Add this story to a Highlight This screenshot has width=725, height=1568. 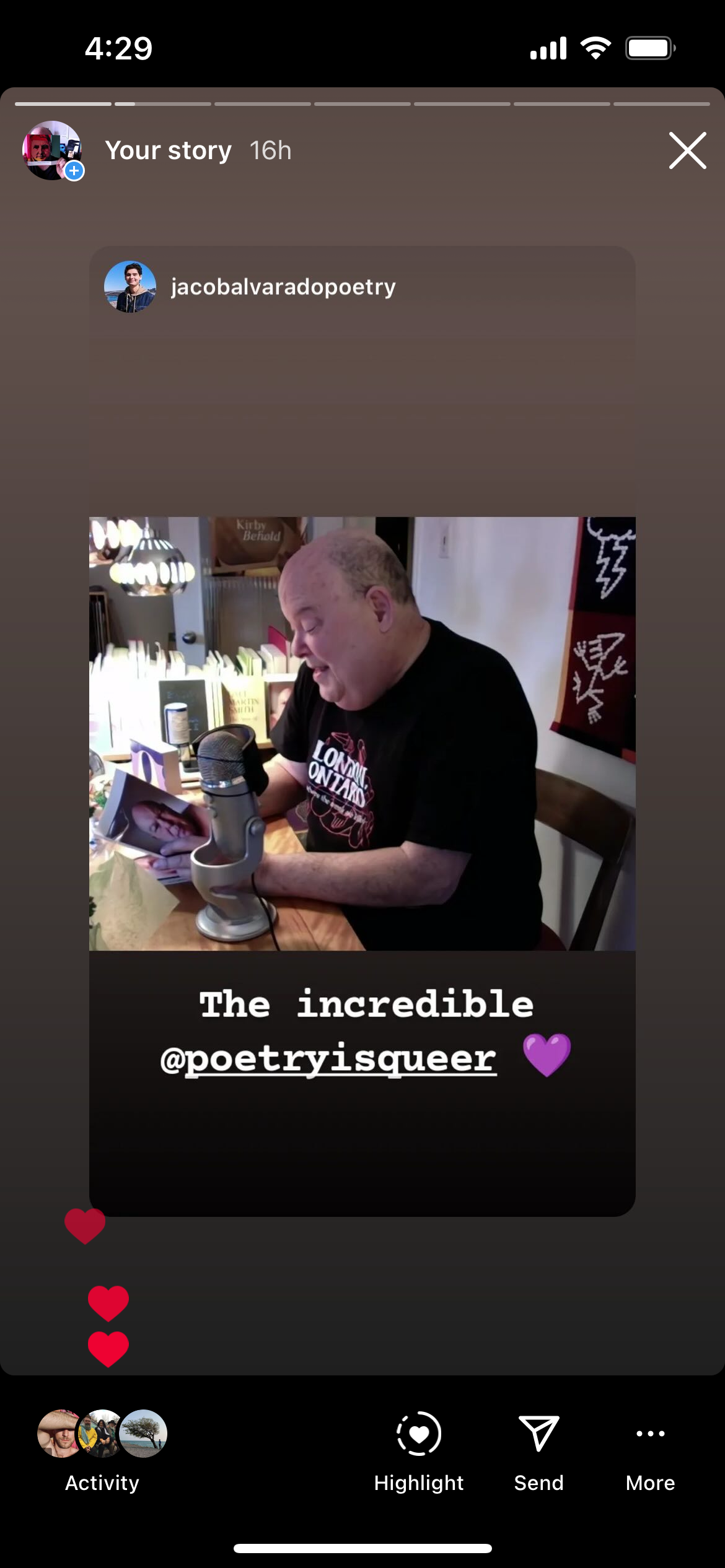click(418, 1449)
